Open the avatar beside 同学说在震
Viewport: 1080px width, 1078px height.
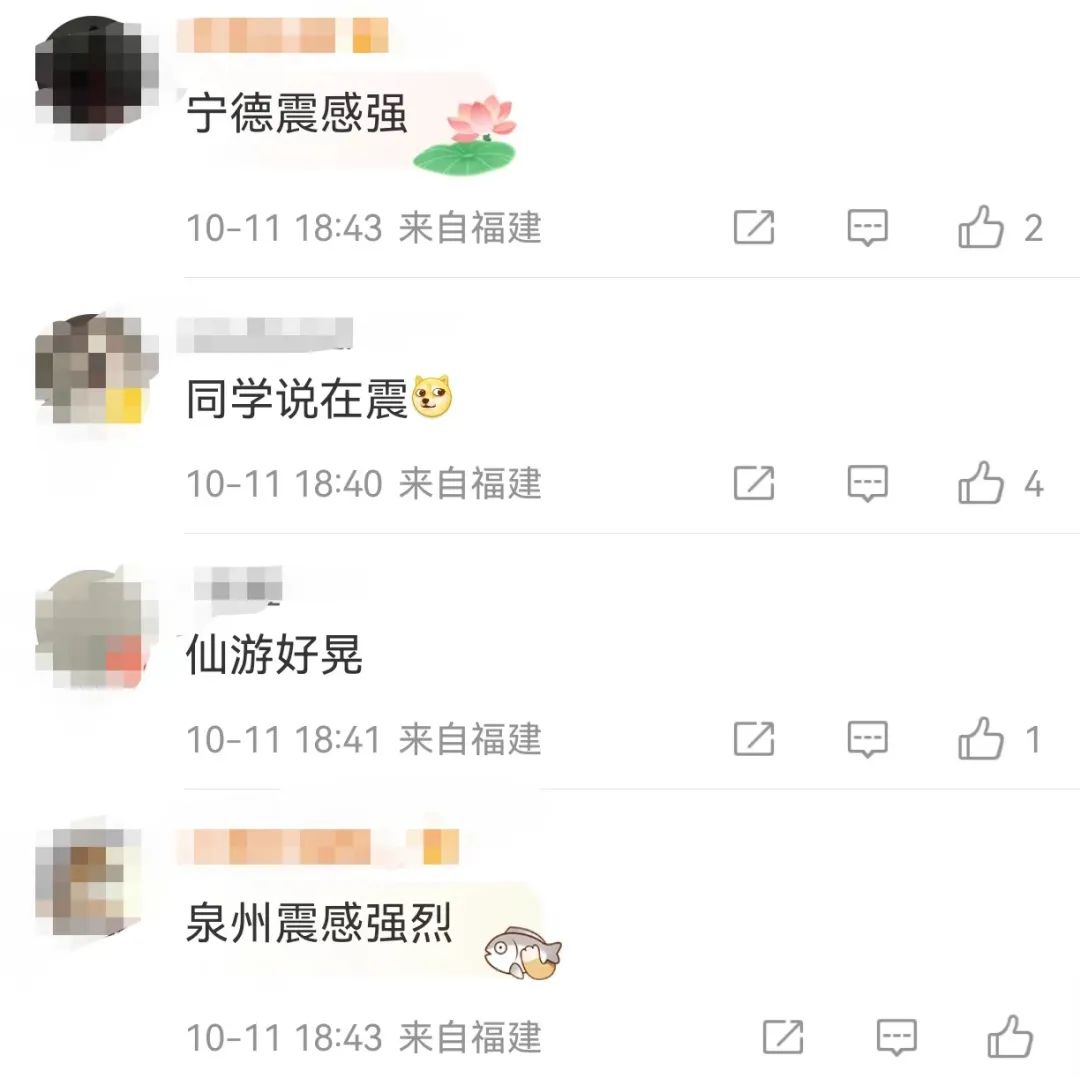[x=96, y=370]
